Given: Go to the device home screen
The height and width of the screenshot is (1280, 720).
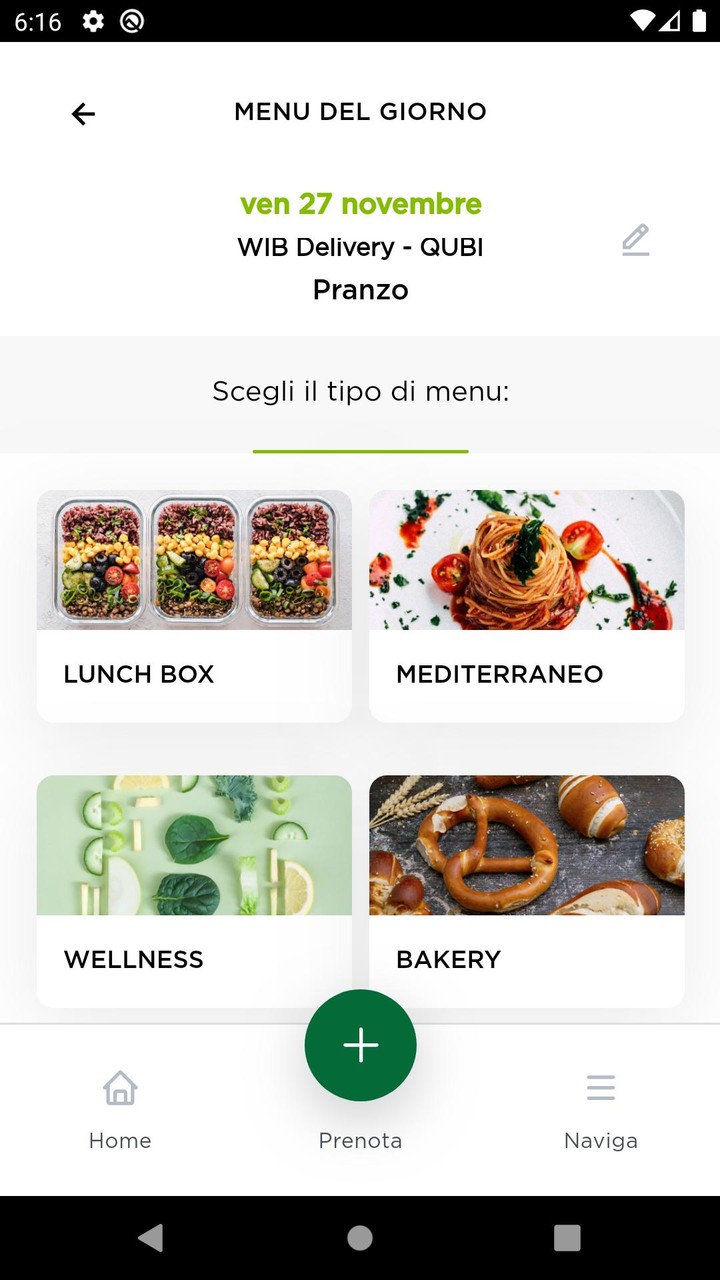Looking at the screenshot, I should pos(360,1238).
